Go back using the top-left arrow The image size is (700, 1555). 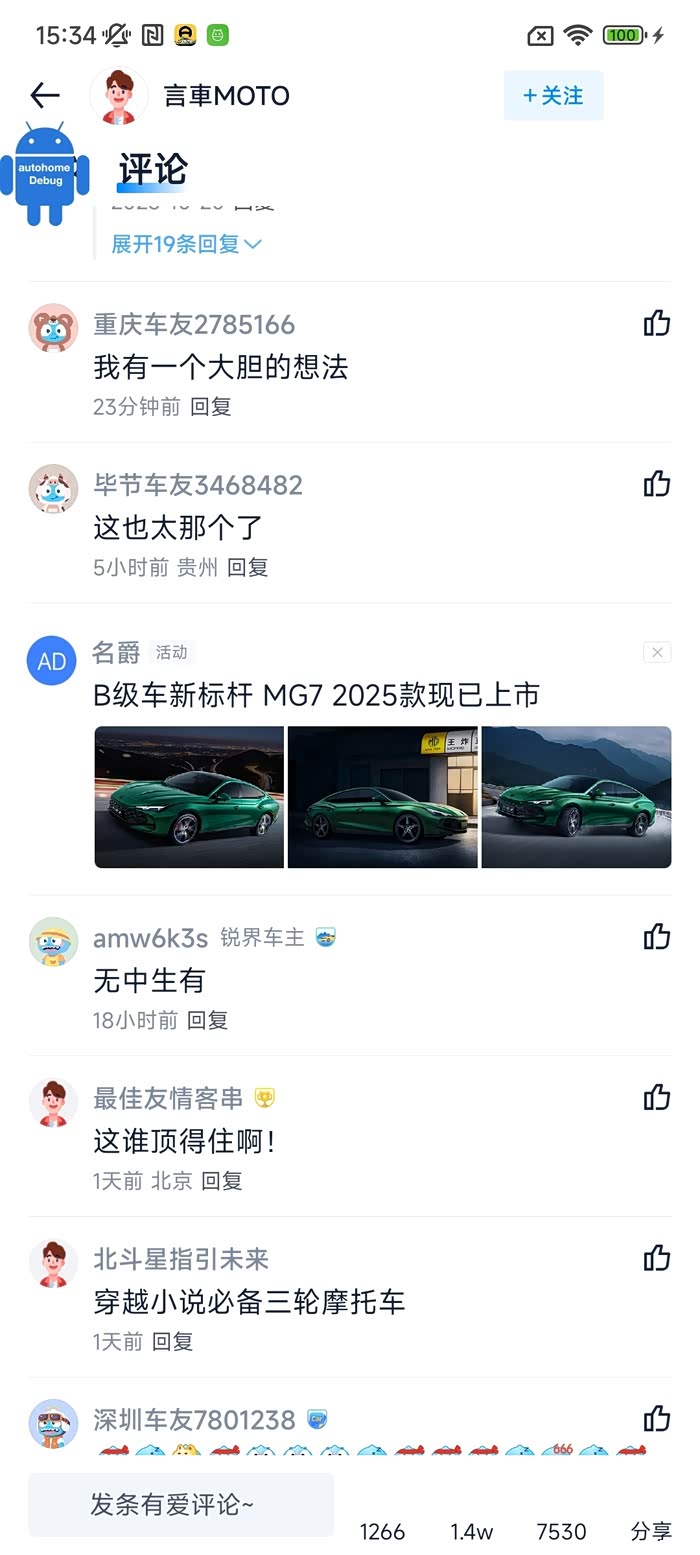45,95
